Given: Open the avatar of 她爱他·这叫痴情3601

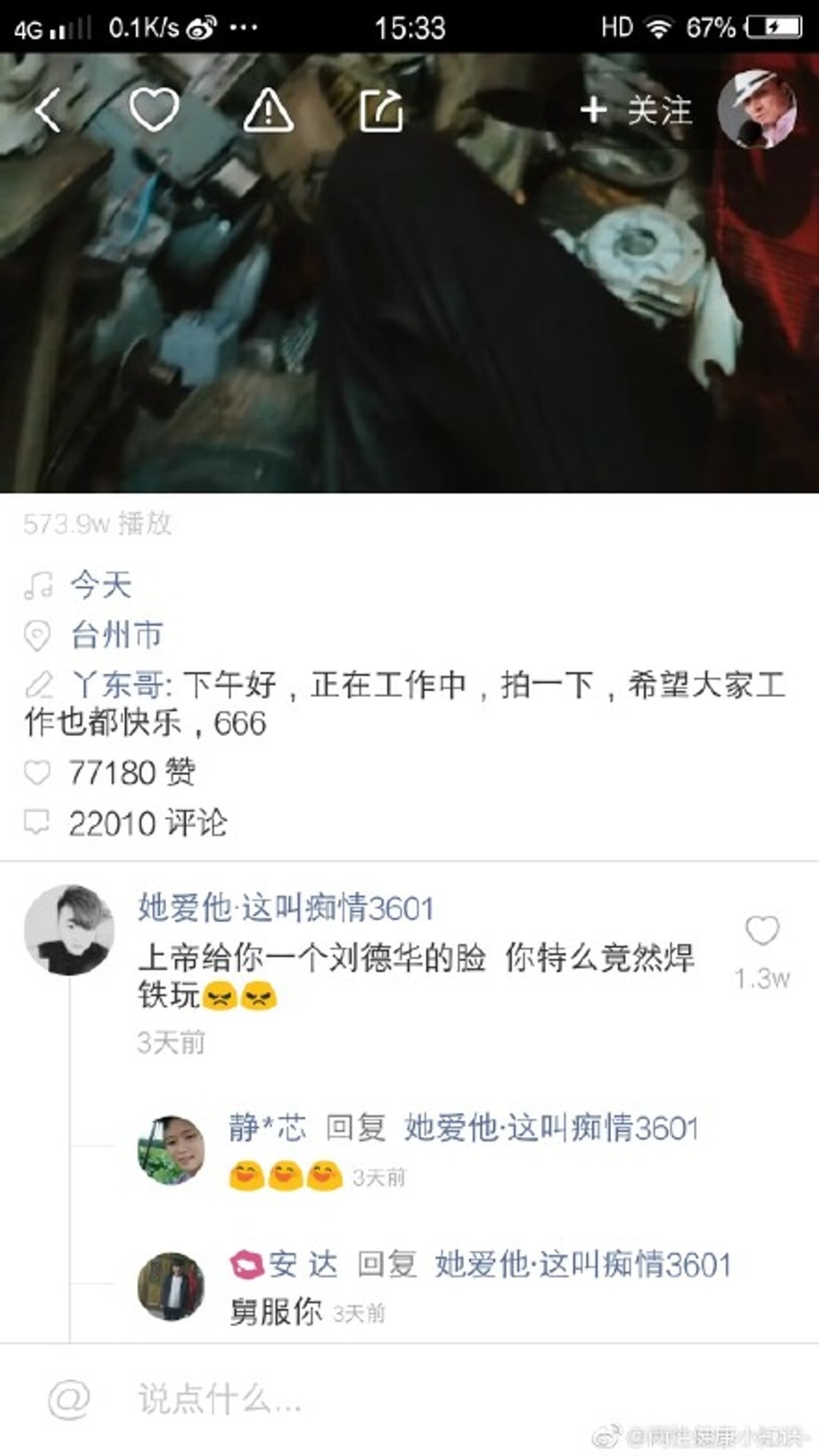Looking at the screenshot, I should (x=69, y=930).
